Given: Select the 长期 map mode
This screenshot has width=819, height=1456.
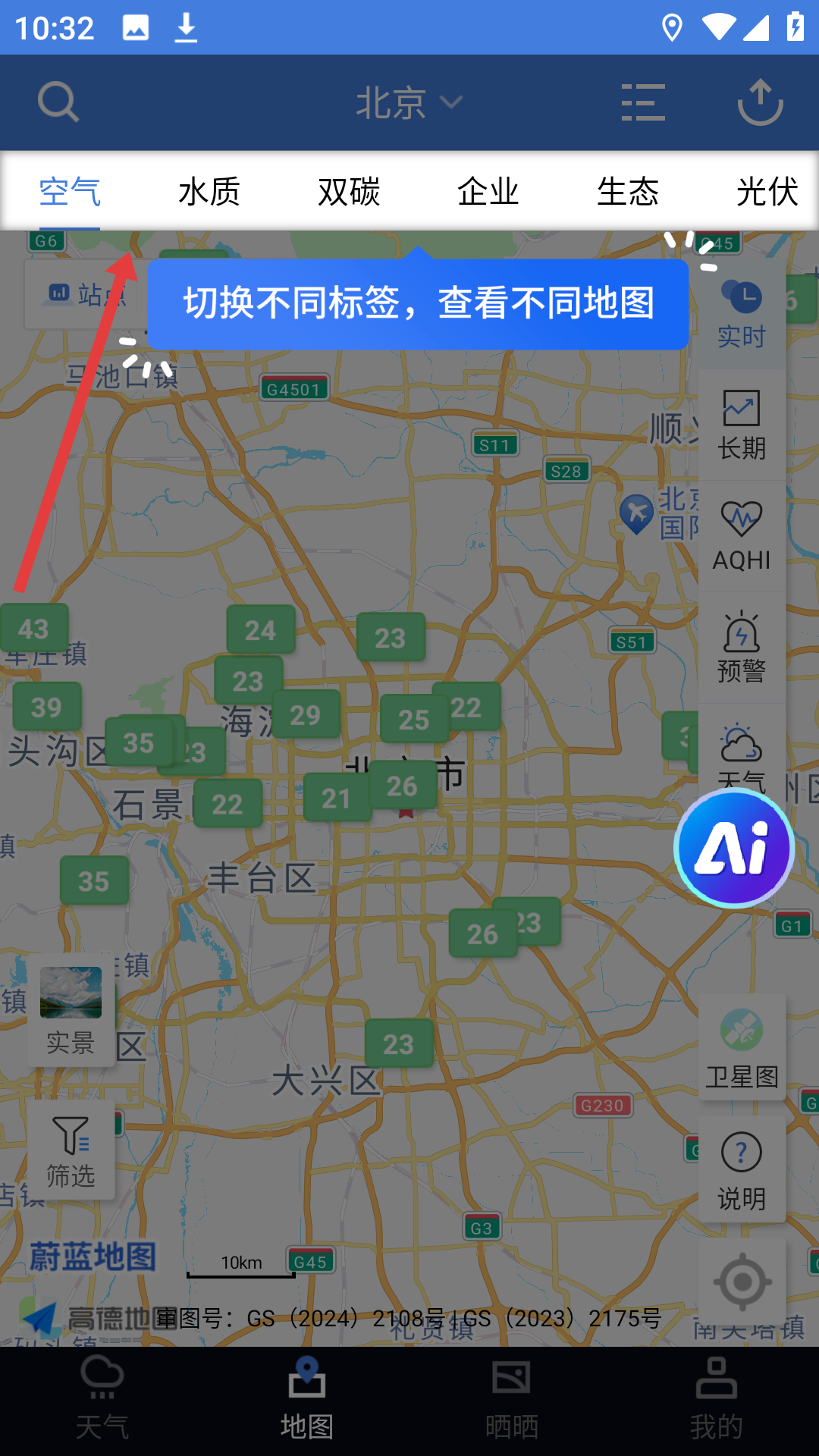Looking at the screenshot, I should point(742,425).
